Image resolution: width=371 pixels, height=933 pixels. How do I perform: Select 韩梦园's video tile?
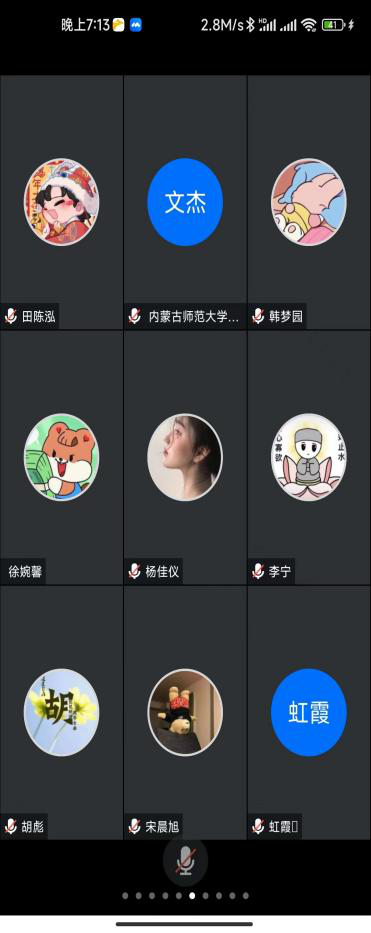pyautogui.click(x=309, y=202)
